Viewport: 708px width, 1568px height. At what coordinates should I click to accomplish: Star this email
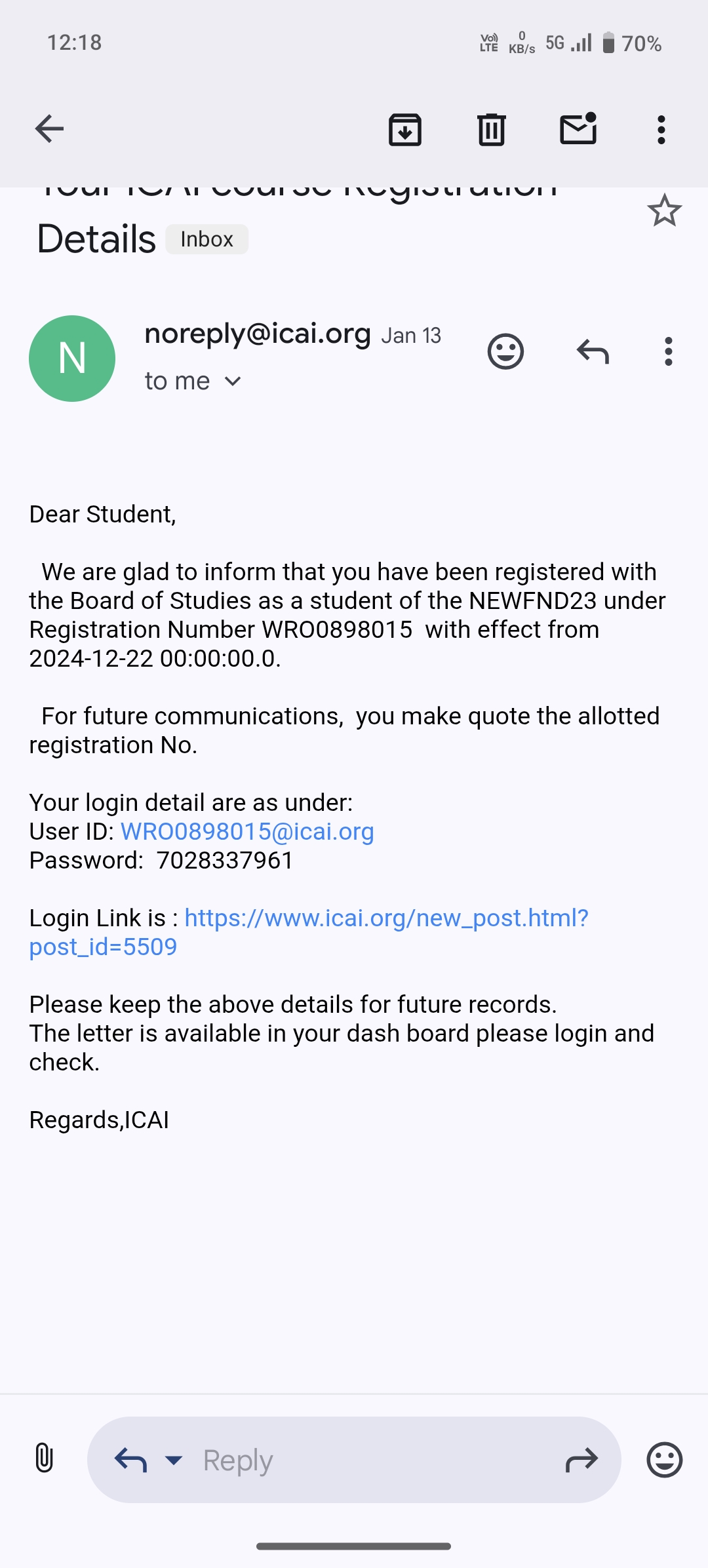pyautogui.click(x=664, y=211)
